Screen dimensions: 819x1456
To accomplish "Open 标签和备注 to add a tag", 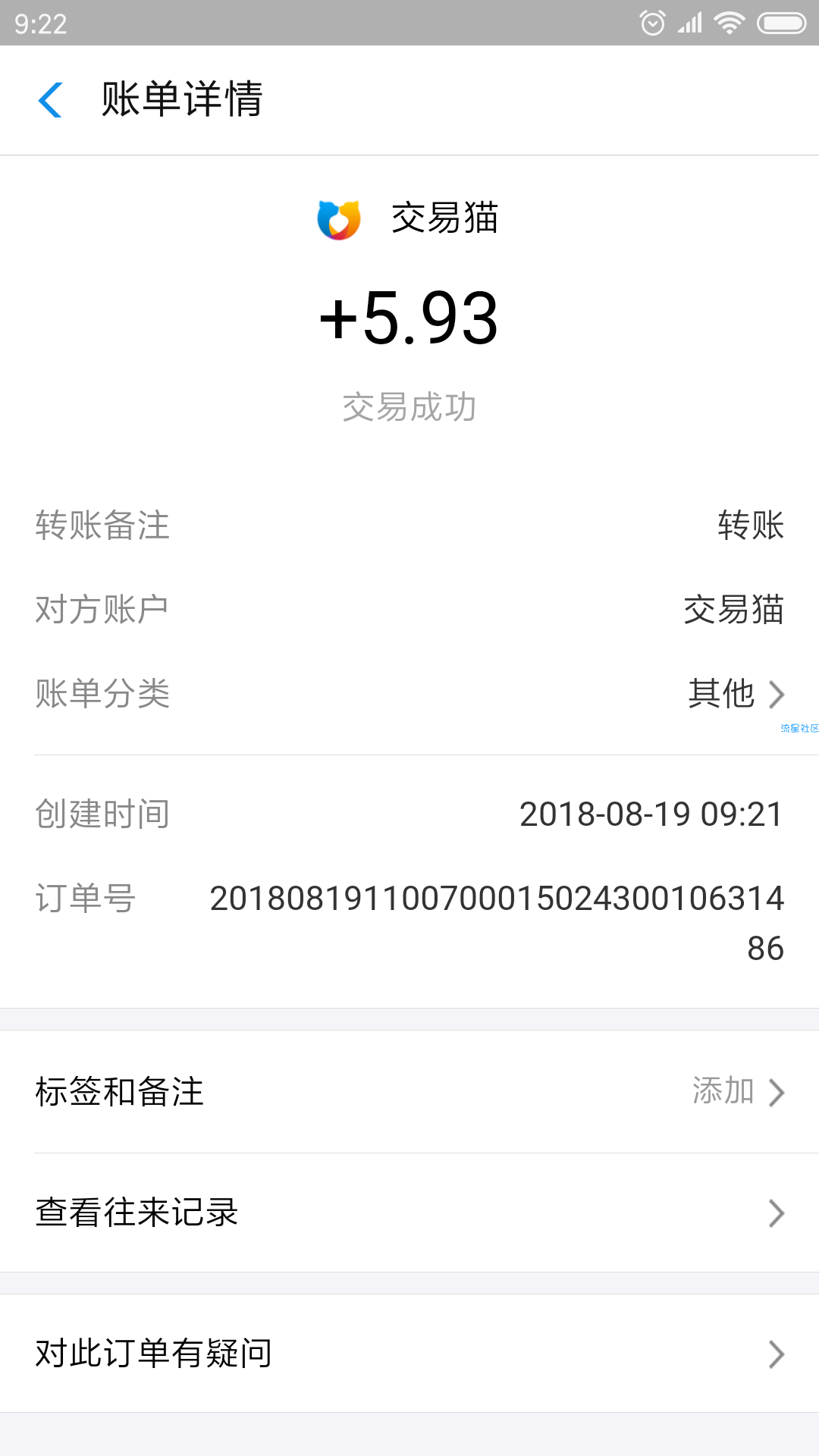I will pyautogui.click(x=409, y=1092).
